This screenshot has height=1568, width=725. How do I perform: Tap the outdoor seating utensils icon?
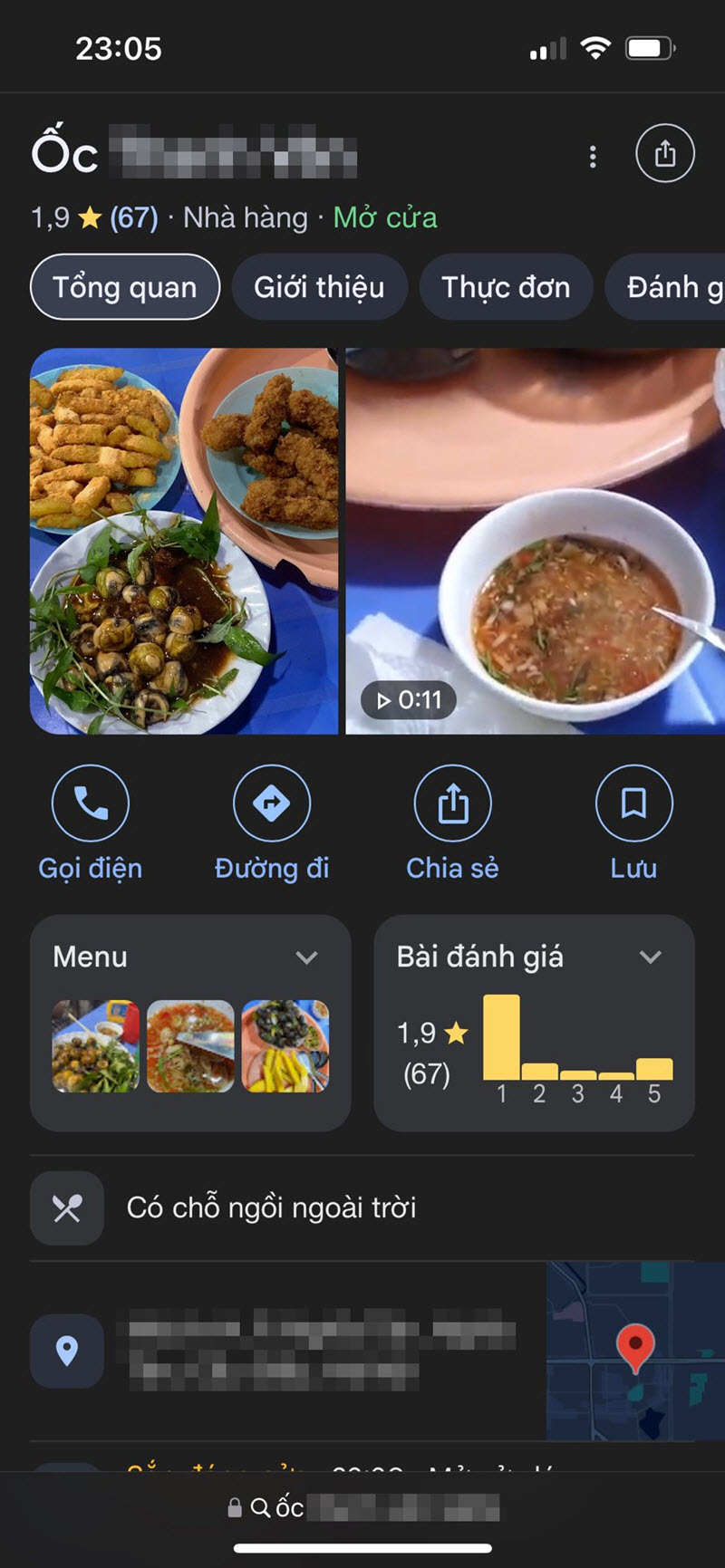coord(66,1207)
